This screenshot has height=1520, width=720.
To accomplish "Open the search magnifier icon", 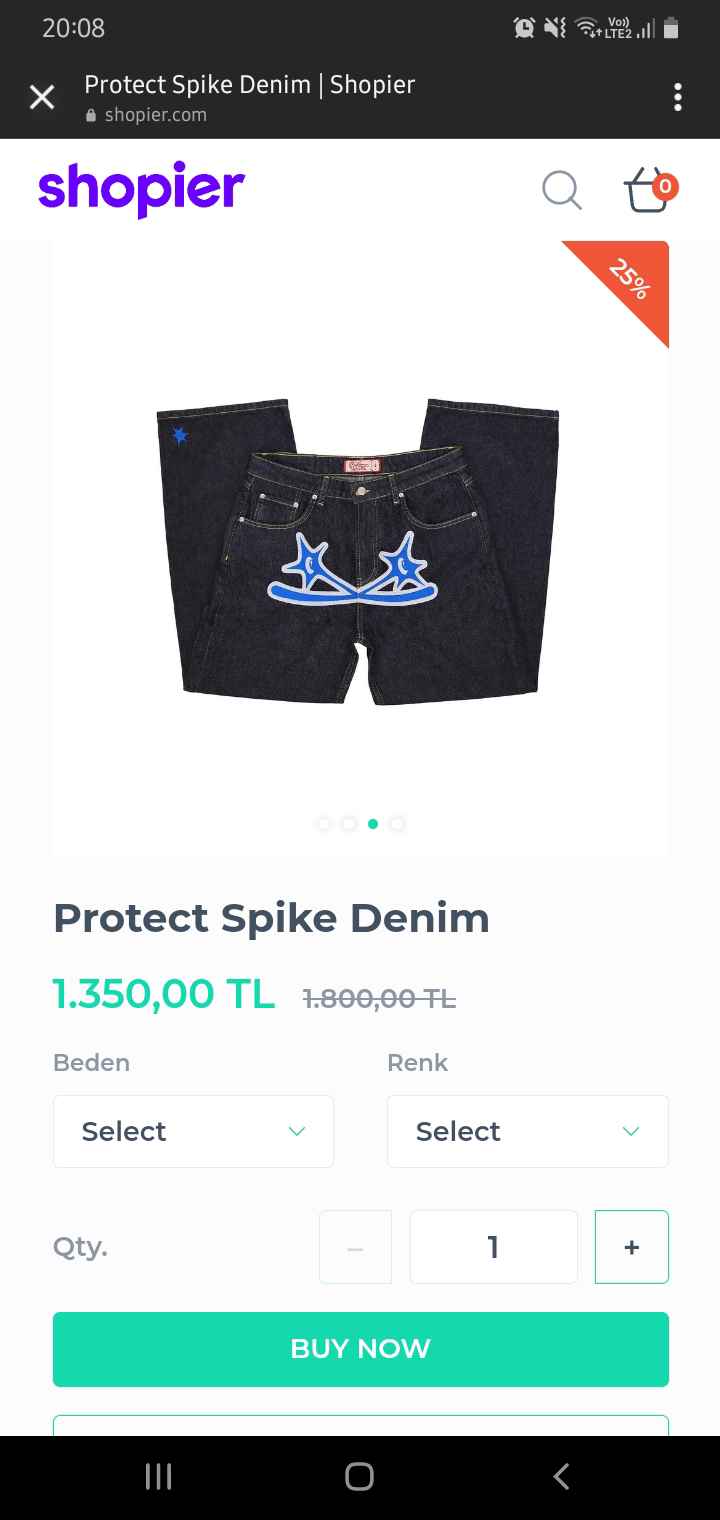I will [x=562, y=190].
